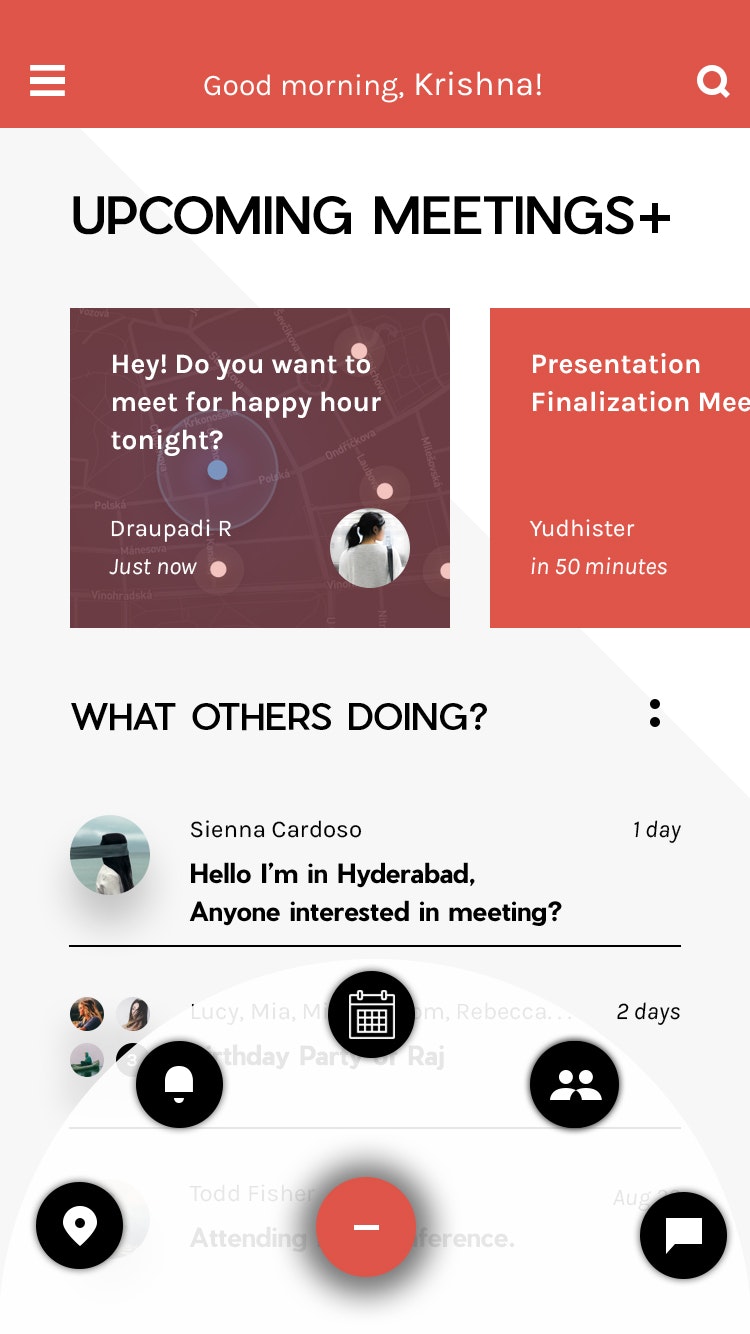Image resolution: width=750 pixels, height=1334 pixels.
Task: Open Presentation Finalization Meeting card
Action: (620, 467)
